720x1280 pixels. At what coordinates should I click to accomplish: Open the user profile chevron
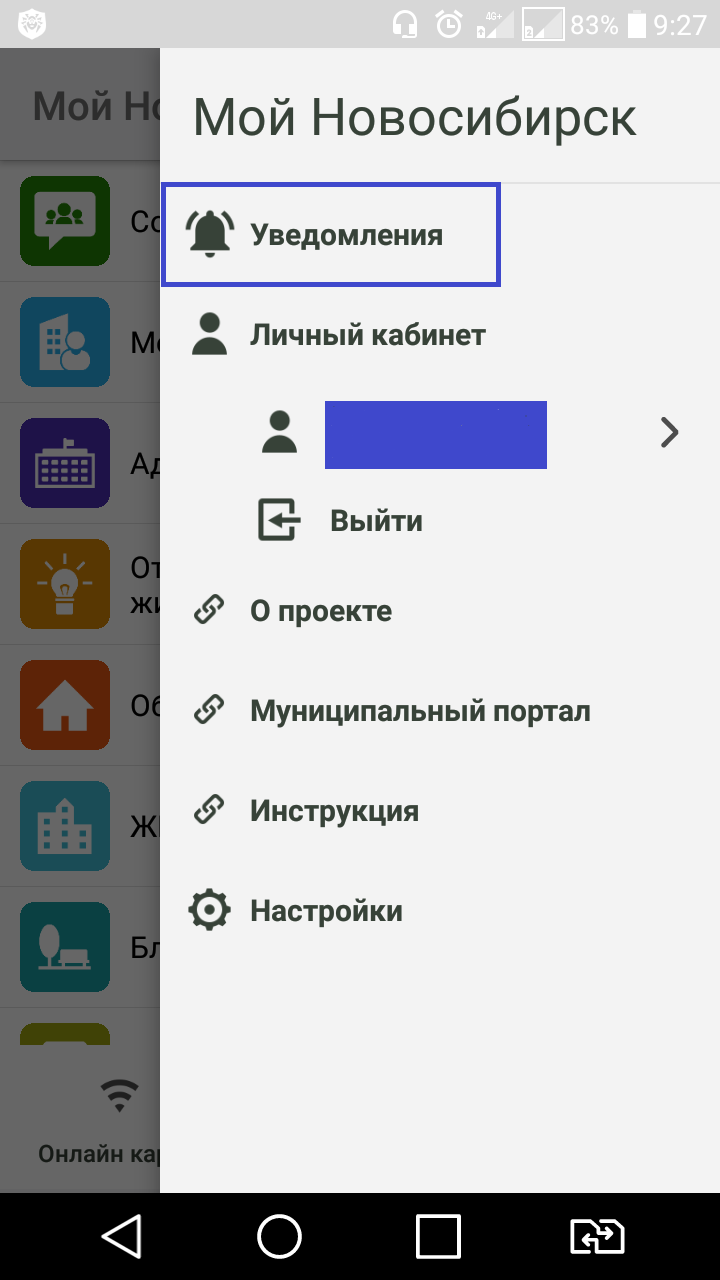(x=669, y=433)
